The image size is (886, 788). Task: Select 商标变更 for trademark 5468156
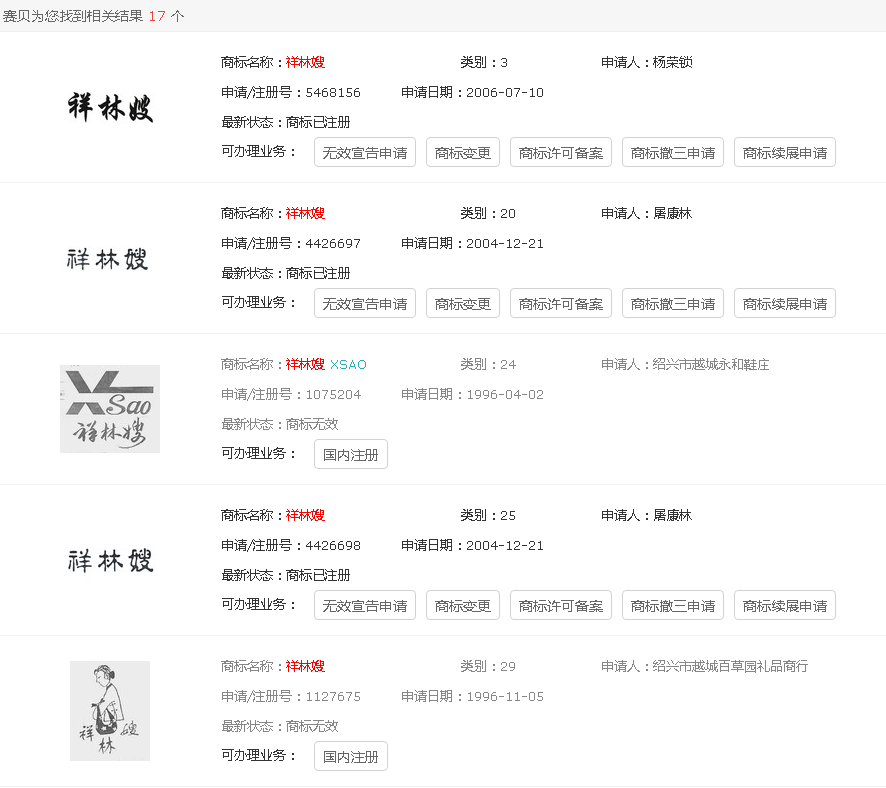462,153
